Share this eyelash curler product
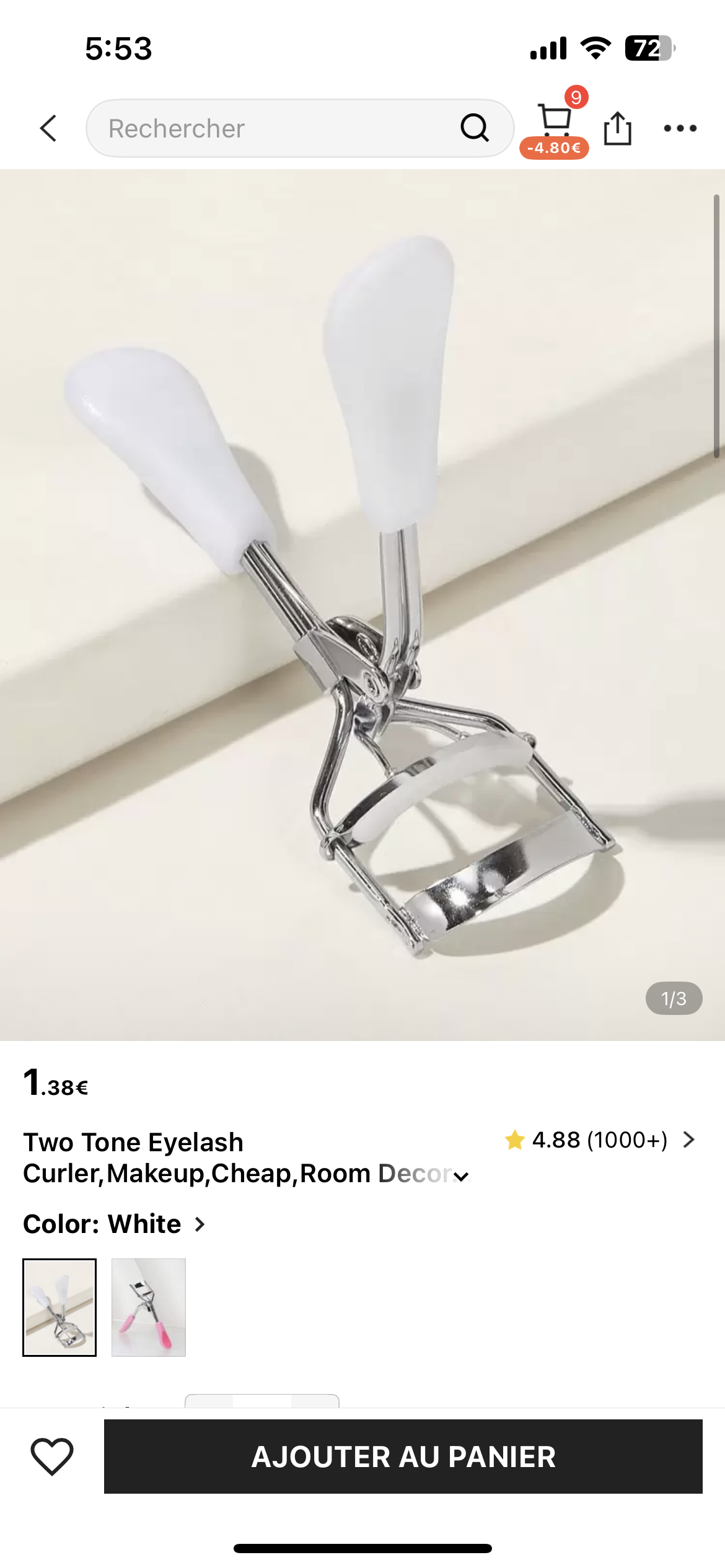The height and width of the screenshot is (1568, 725). [x=617, y=128]
